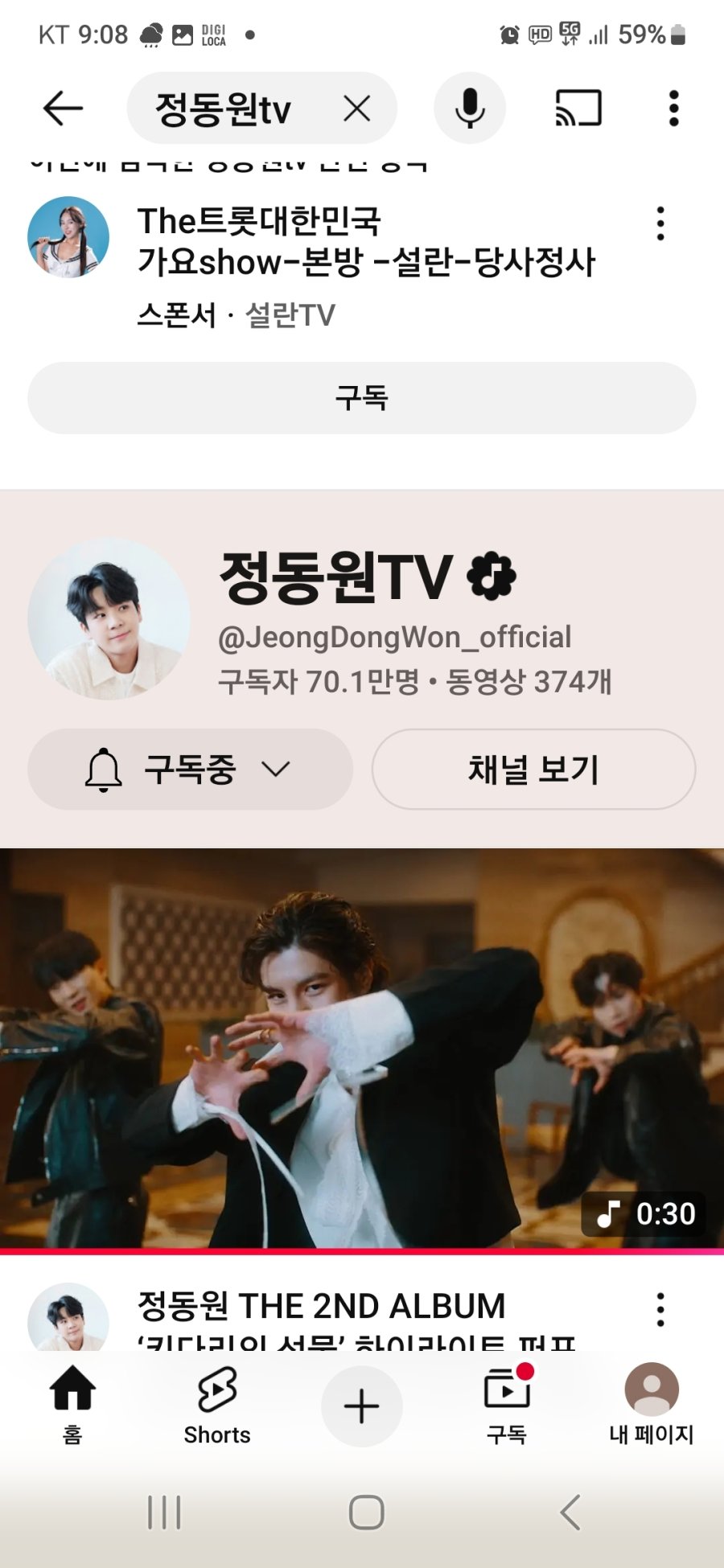The width and height of the screenshot is (724, 1568).
Task: Open options for the THE 2ND ALBUM video
Action: [660, 1310]
